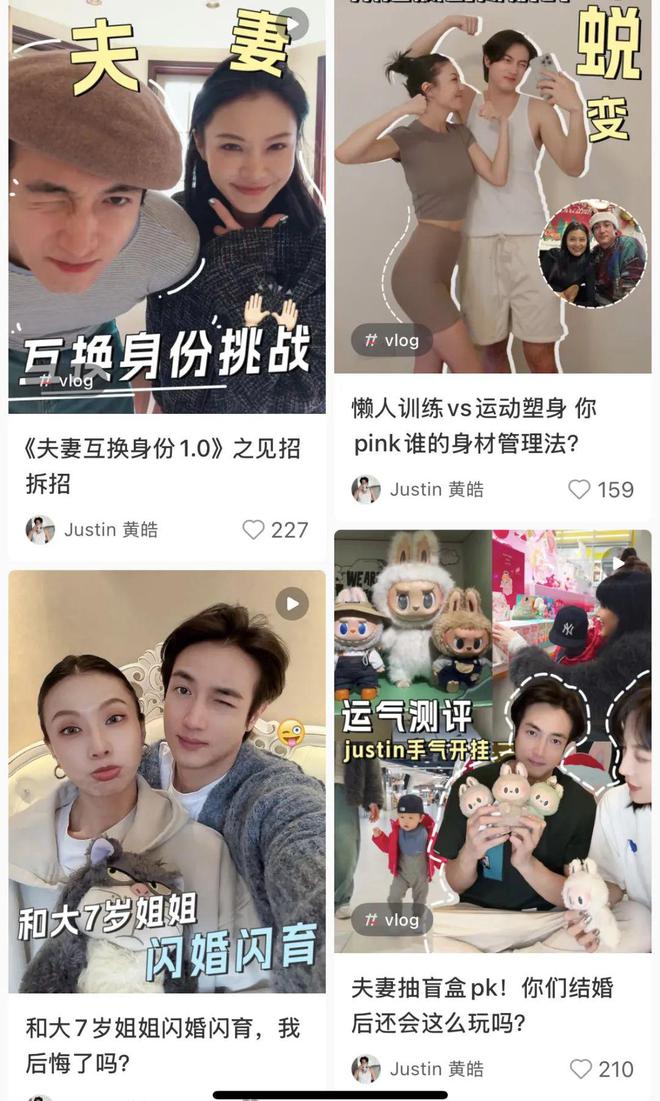Open the 和大7岁姐姐闪婚闪育 video card
Viewport: 660px width, 1101px height.
click(167, 782)
